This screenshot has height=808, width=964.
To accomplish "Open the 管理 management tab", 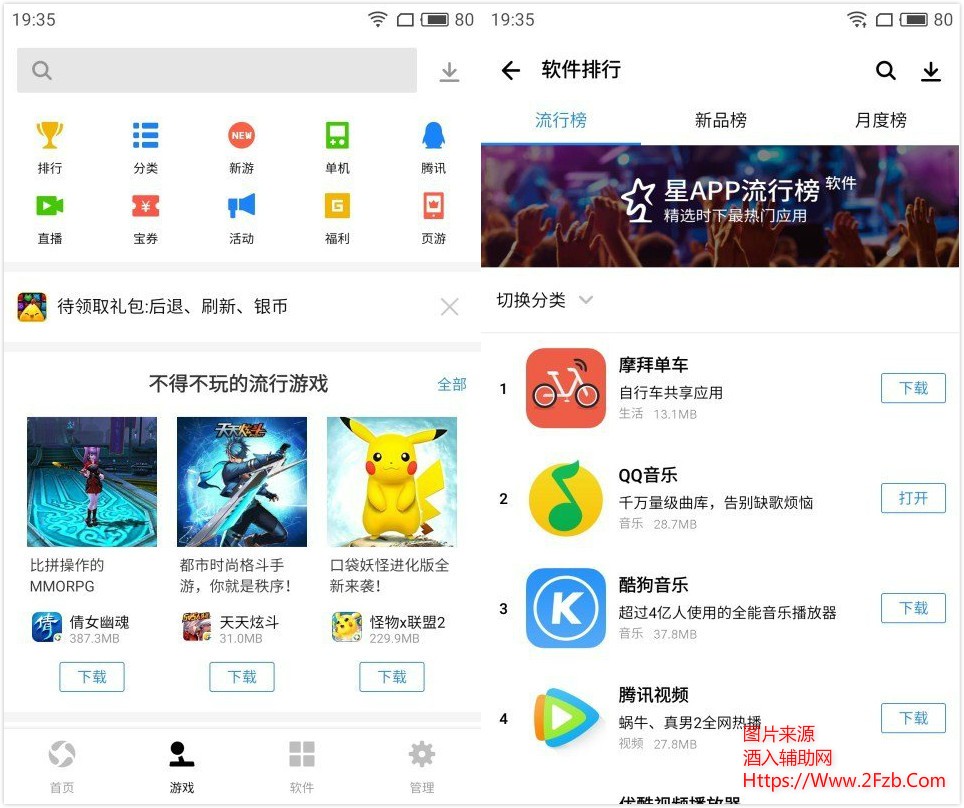I will point(422,766).
